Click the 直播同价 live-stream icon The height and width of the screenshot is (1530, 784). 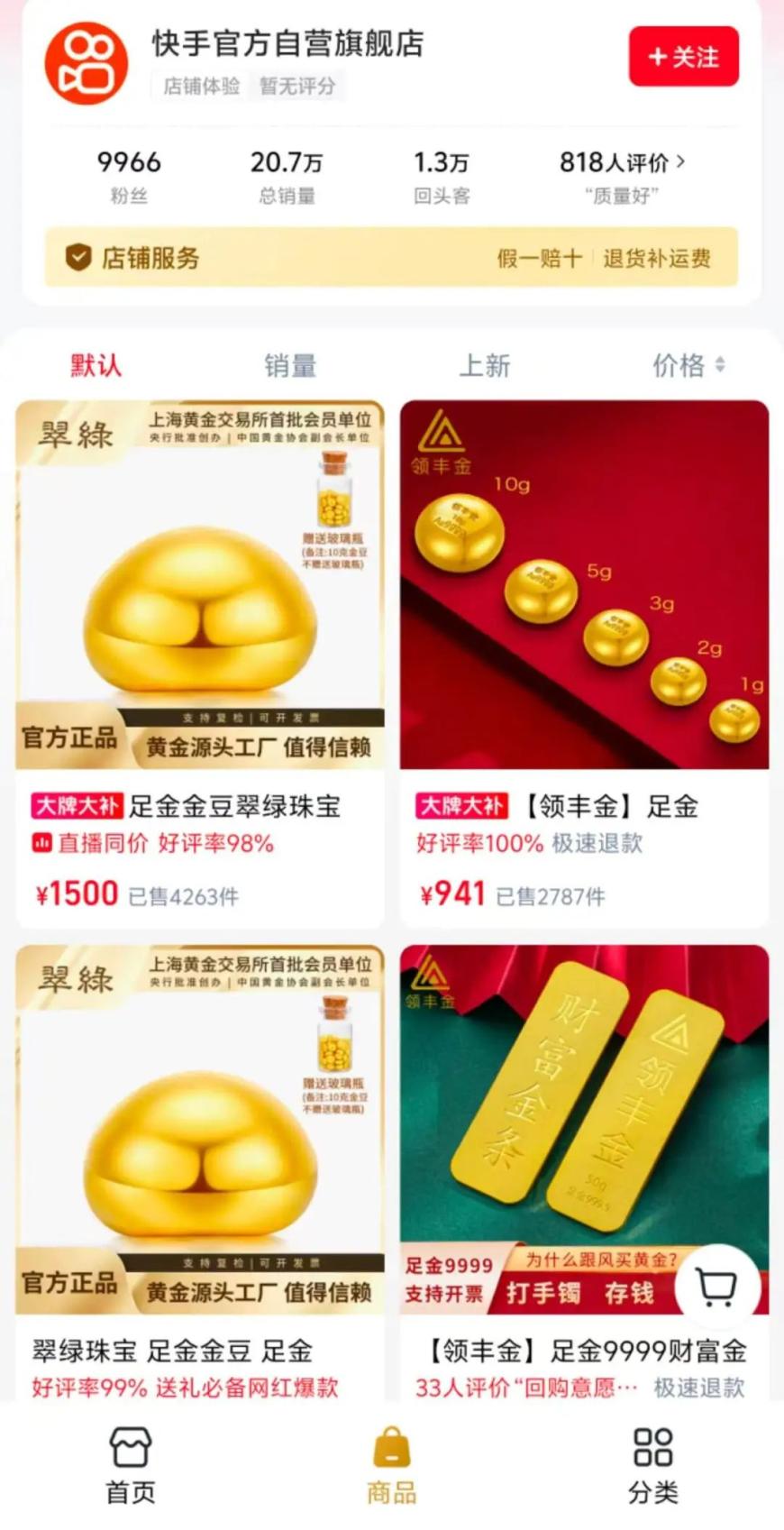pyautogui.click(x=39, y=843)
